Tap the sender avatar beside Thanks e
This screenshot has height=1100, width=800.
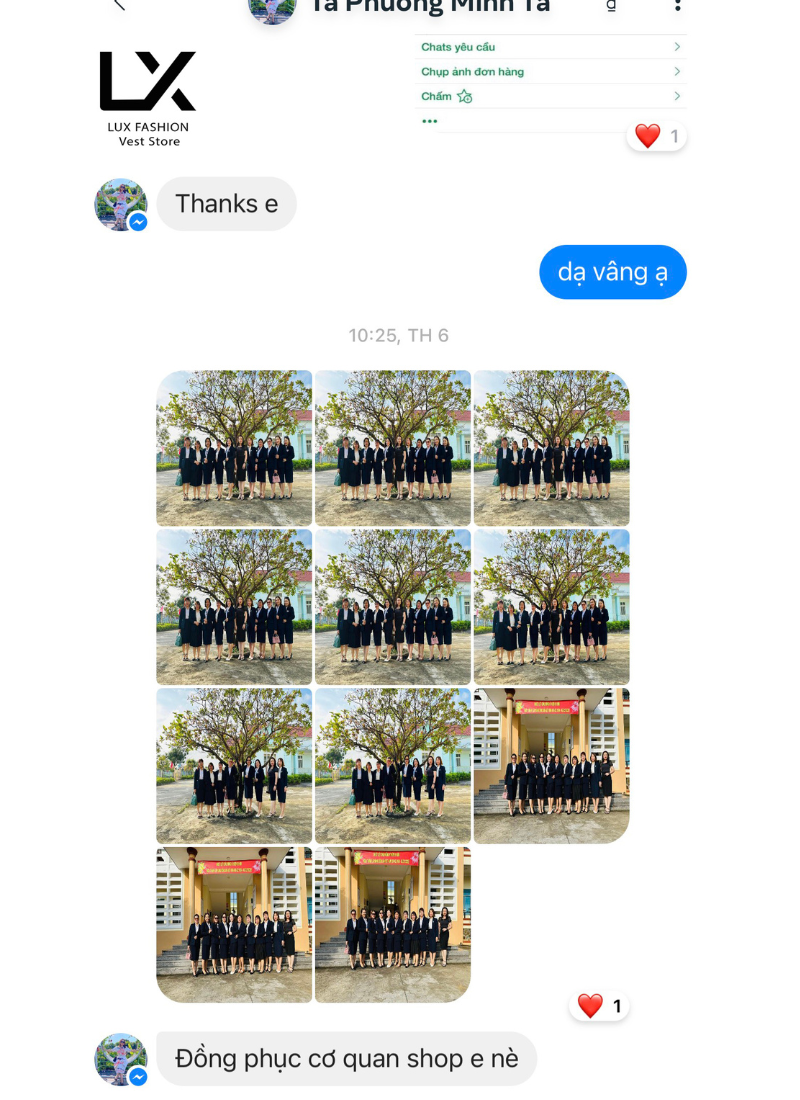pyautogui.click(x=121, y=204)
